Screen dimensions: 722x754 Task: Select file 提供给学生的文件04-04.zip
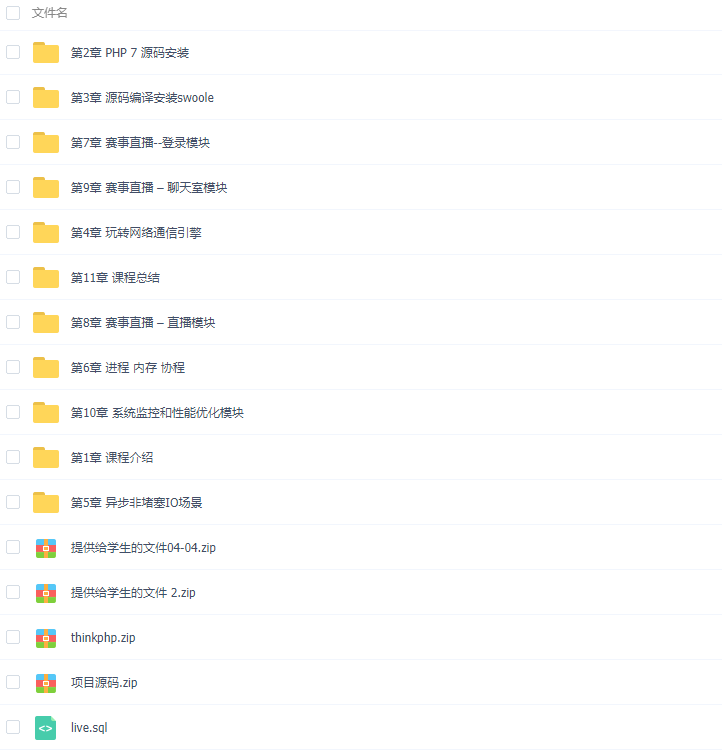click(13, 547)
